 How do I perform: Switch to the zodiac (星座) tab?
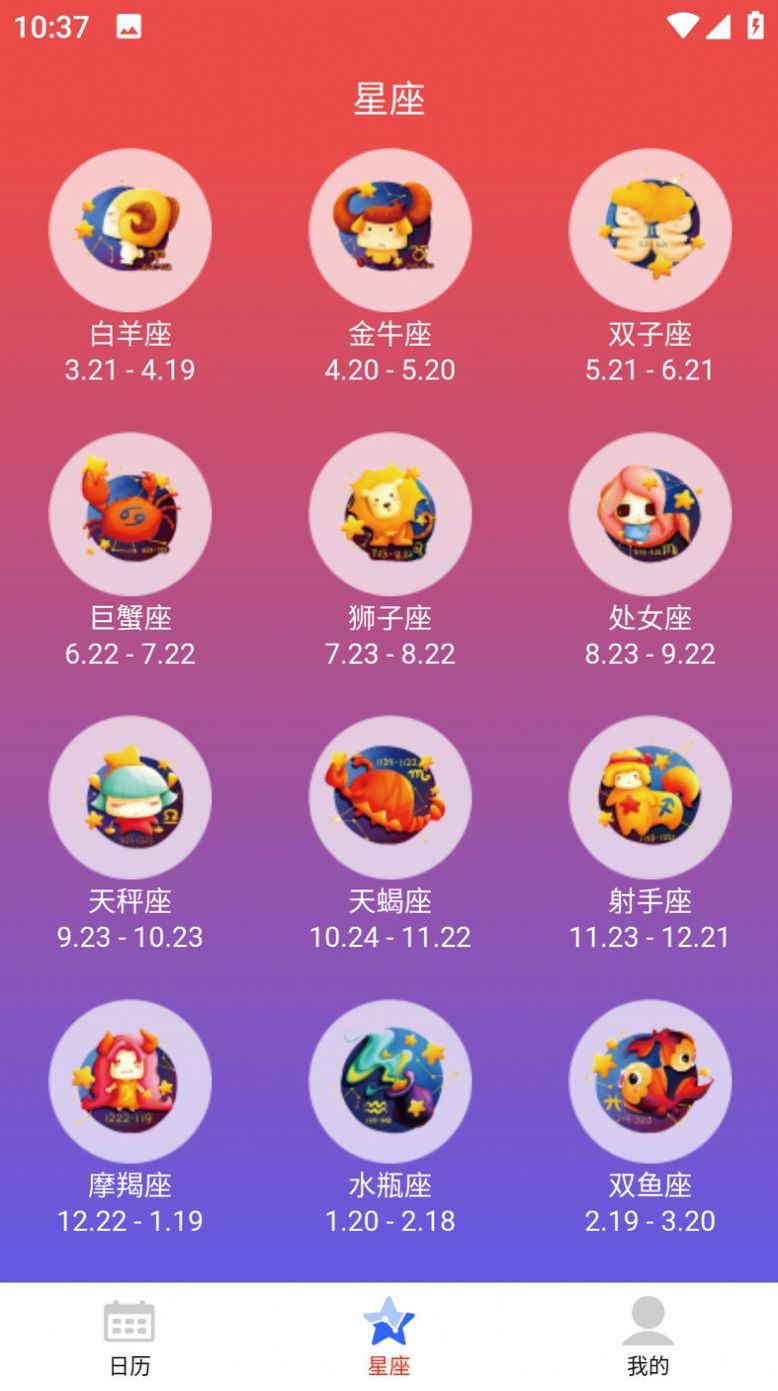[389, 1337]
